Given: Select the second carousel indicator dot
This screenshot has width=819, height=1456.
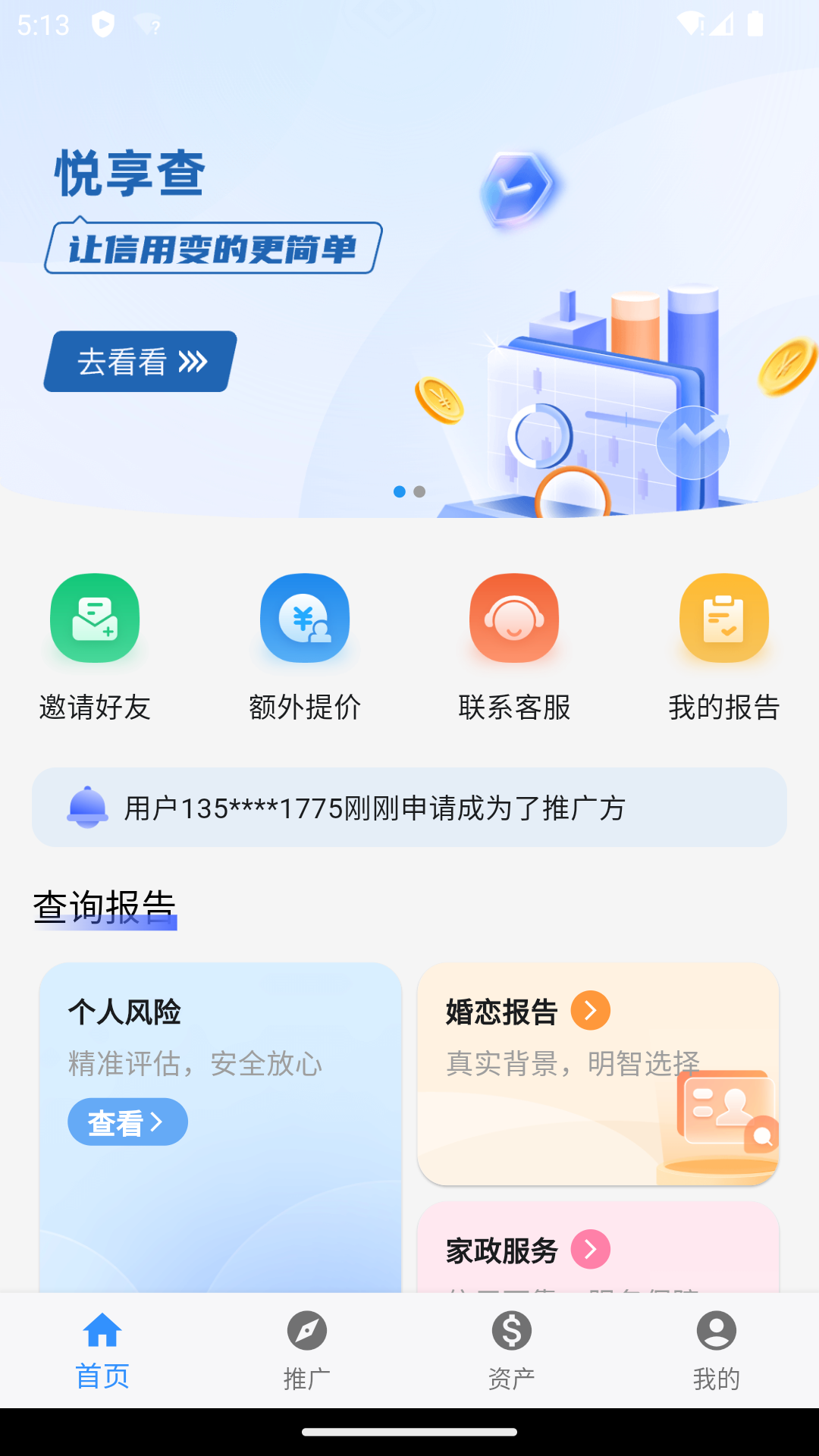Looking at the screenshot, I should 419,491.
